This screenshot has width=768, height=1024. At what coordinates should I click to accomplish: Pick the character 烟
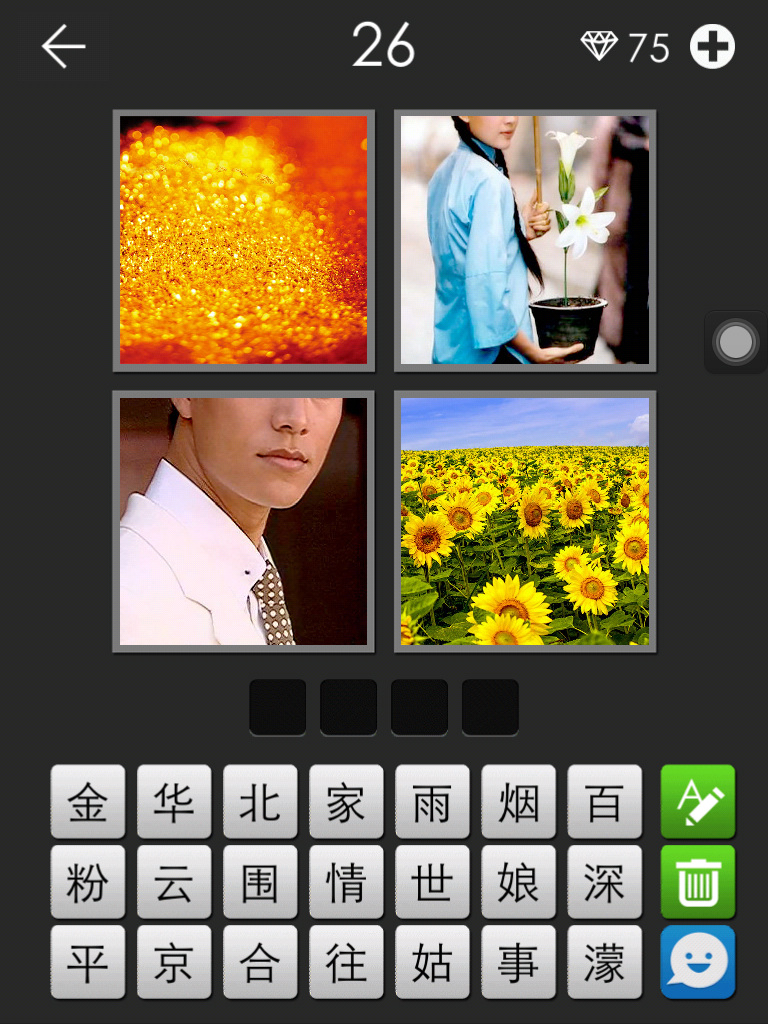(518, 801)
